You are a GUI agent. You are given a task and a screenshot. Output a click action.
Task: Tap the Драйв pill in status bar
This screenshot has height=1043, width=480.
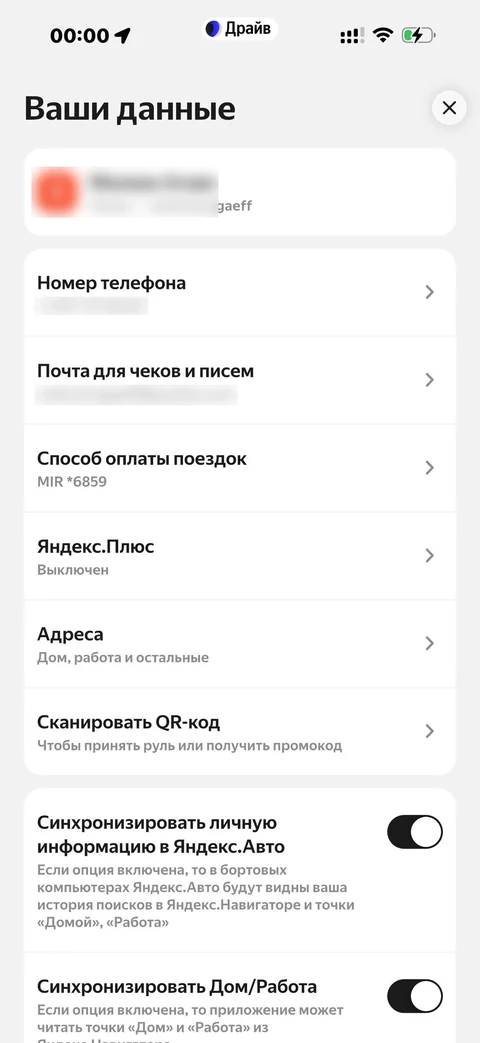pos(240,29)
